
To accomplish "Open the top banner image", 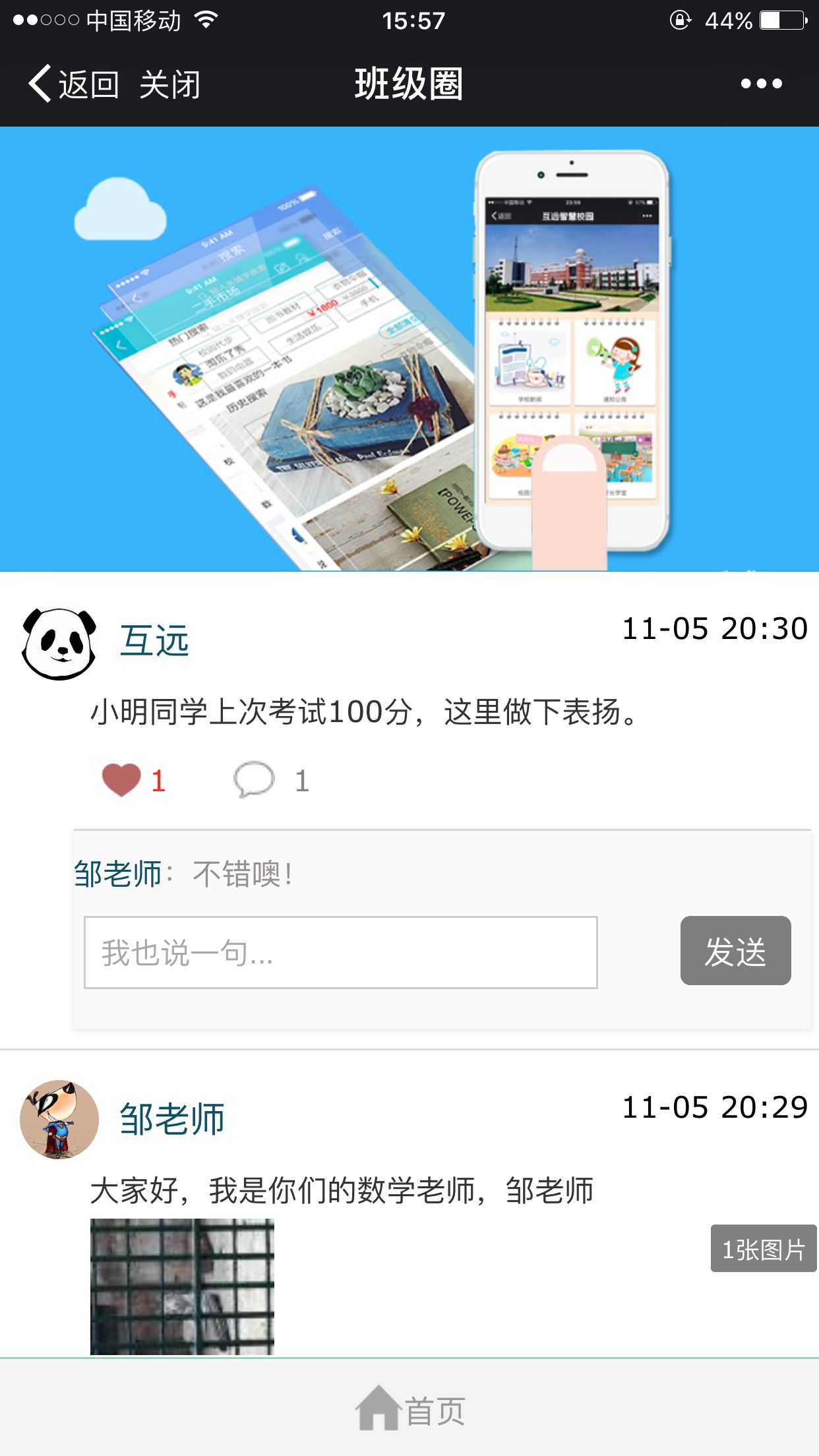I will point(409,349).
